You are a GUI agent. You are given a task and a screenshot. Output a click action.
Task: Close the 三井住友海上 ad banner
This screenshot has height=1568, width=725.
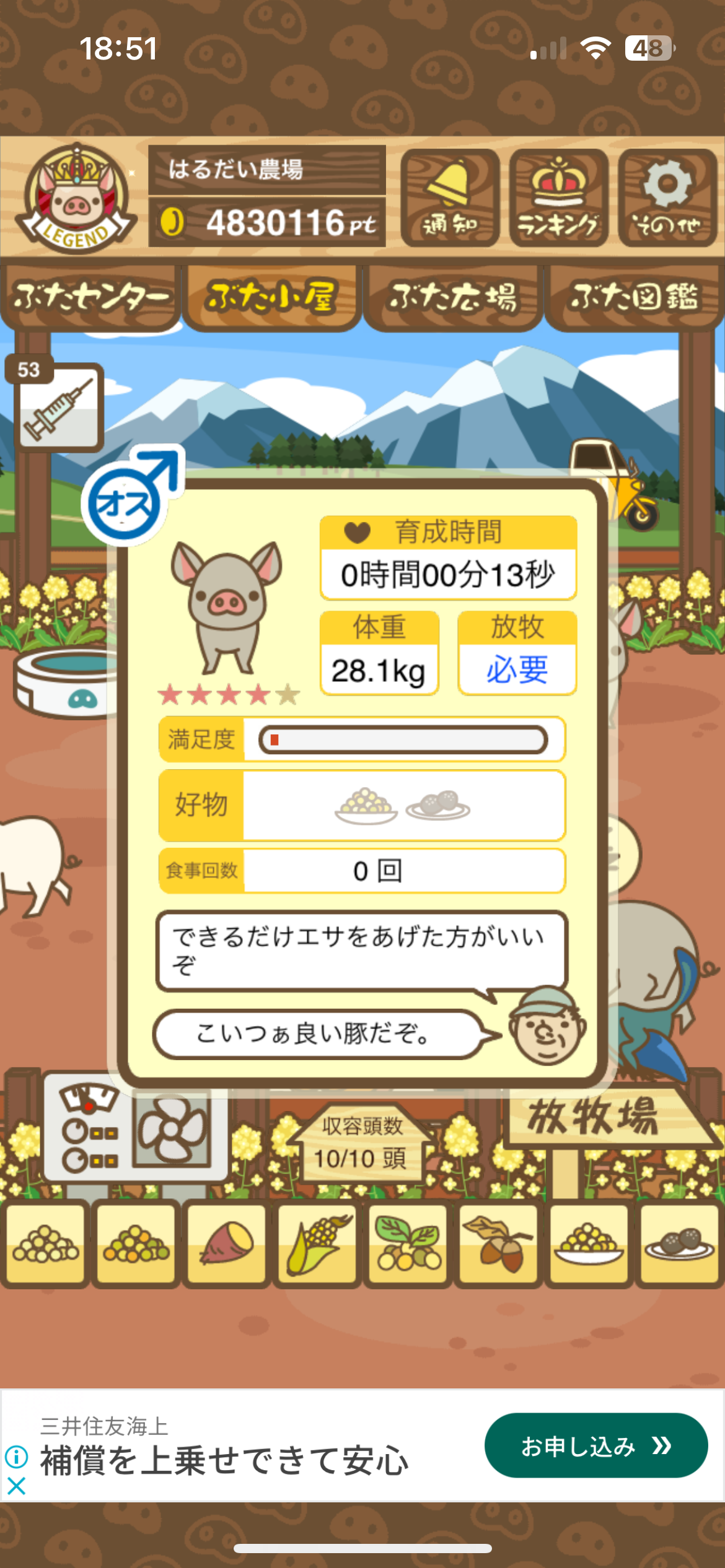[x=17, y=1486]
